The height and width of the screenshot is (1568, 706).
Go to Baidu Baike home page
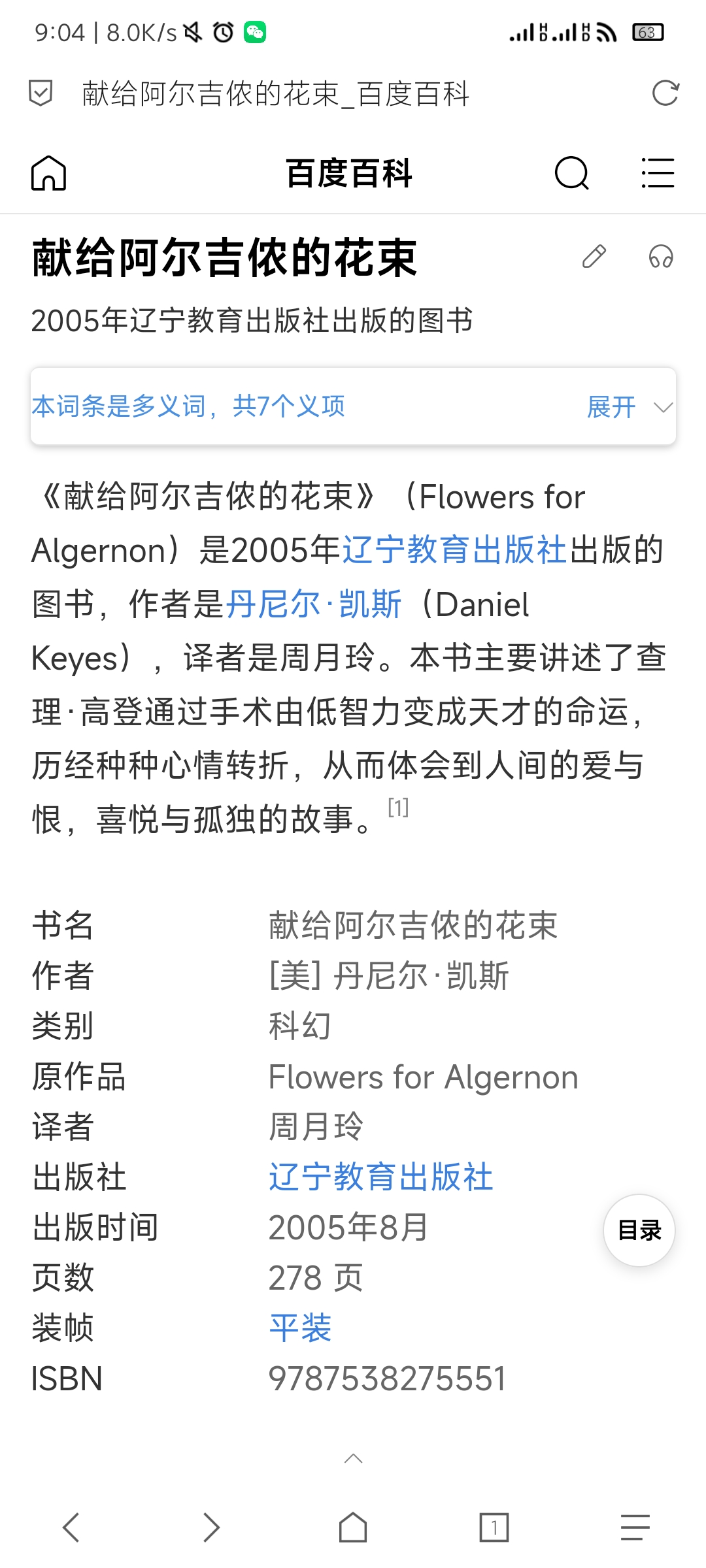coord(49,173)
